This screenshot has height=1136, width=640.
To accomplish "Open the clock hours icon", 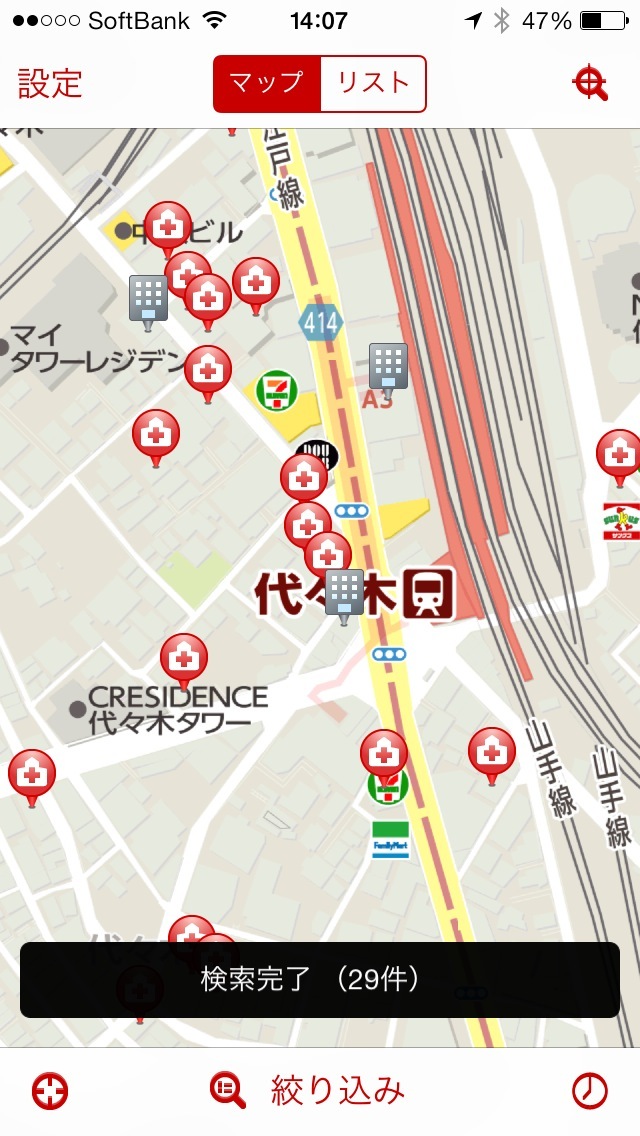I will tap(590, 1090).
